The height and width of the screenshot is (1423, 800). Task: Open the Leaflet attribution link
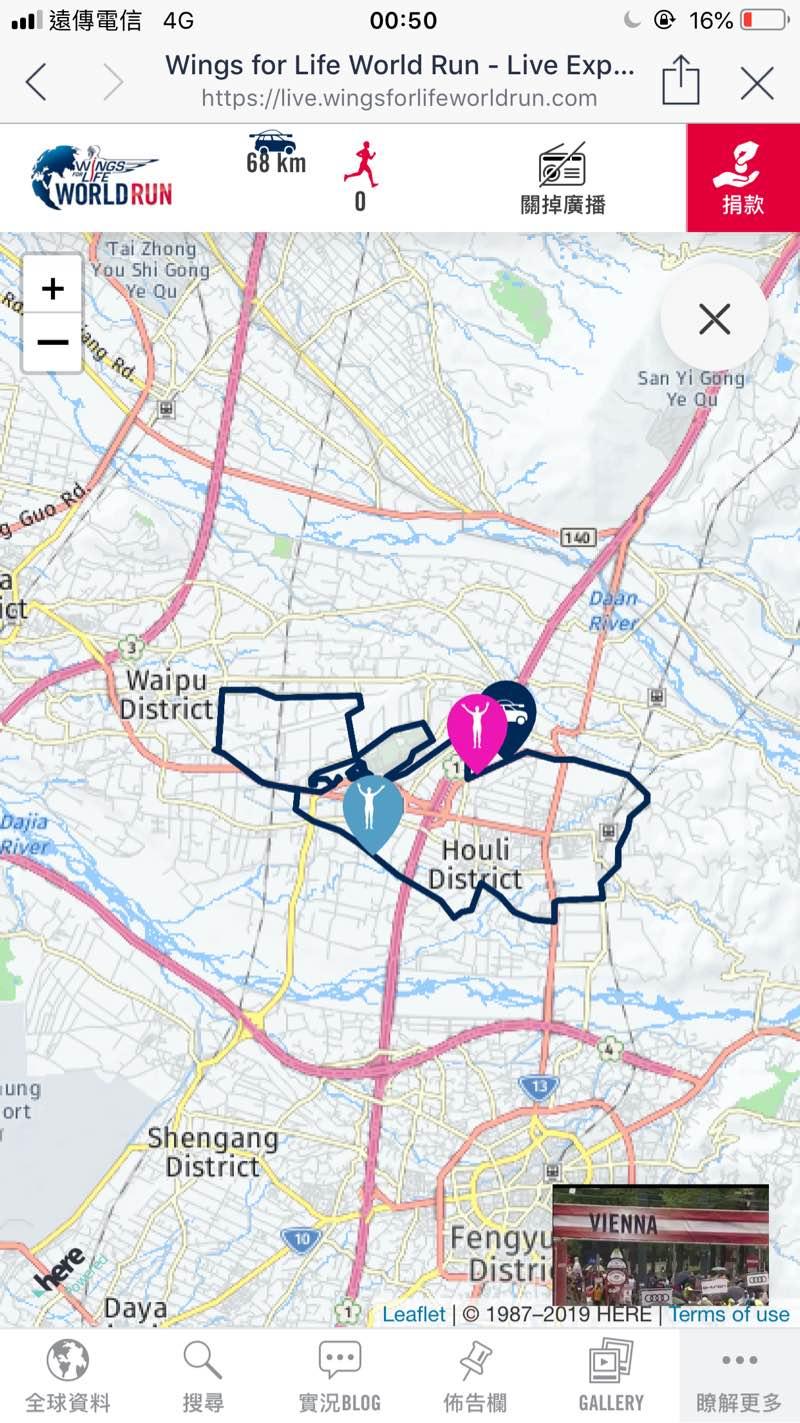click(413, 1314)
